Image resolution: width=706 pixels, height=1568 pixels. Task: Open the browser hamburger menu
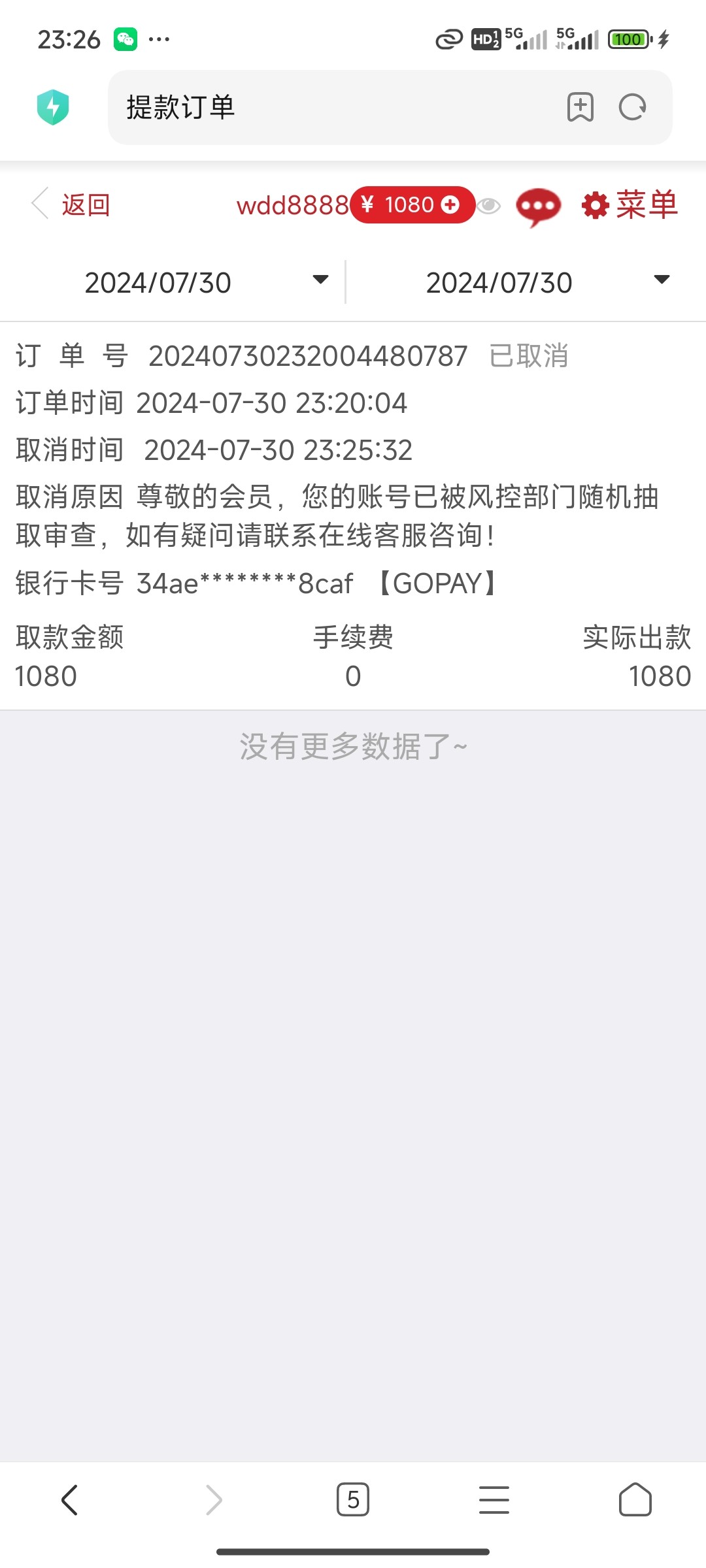[x=494, y=1499]
